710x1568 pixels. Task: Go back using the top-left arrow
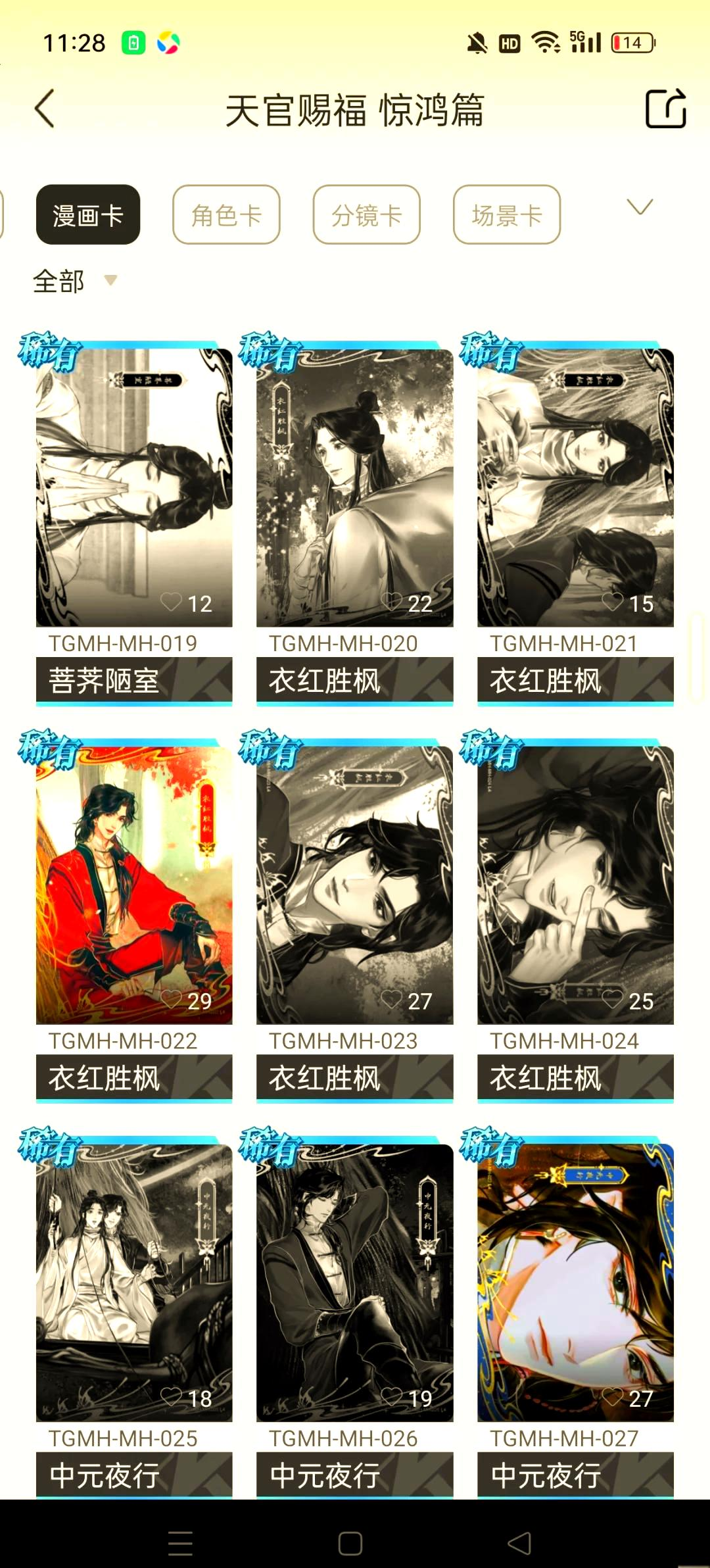(45, 109)
